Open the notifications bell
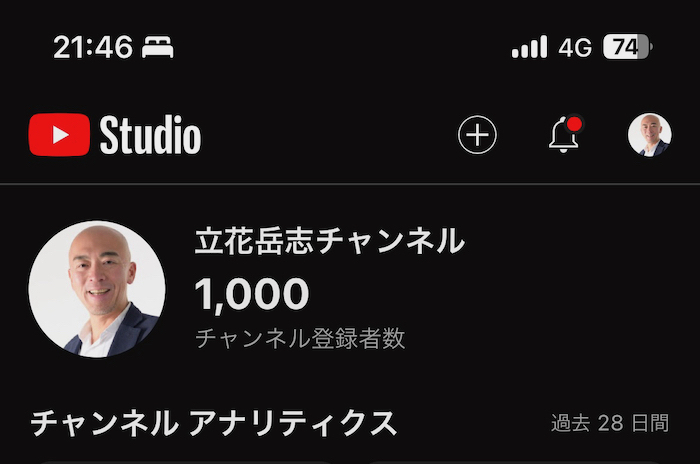 [x=565, y=135]
